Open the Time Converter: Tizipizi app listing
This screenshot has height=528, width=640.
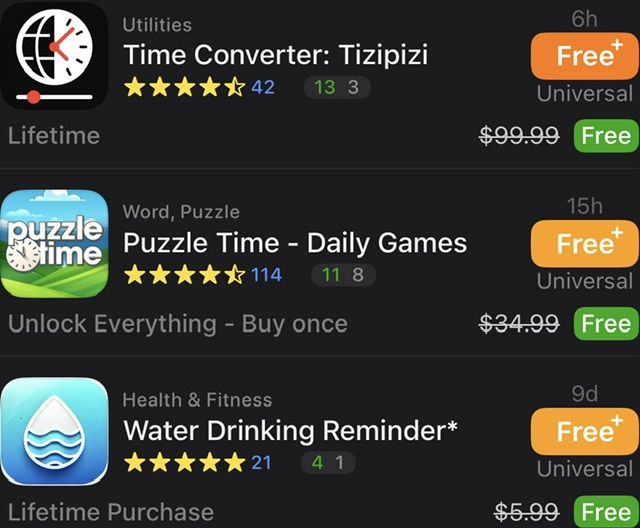tap(275, 54)
